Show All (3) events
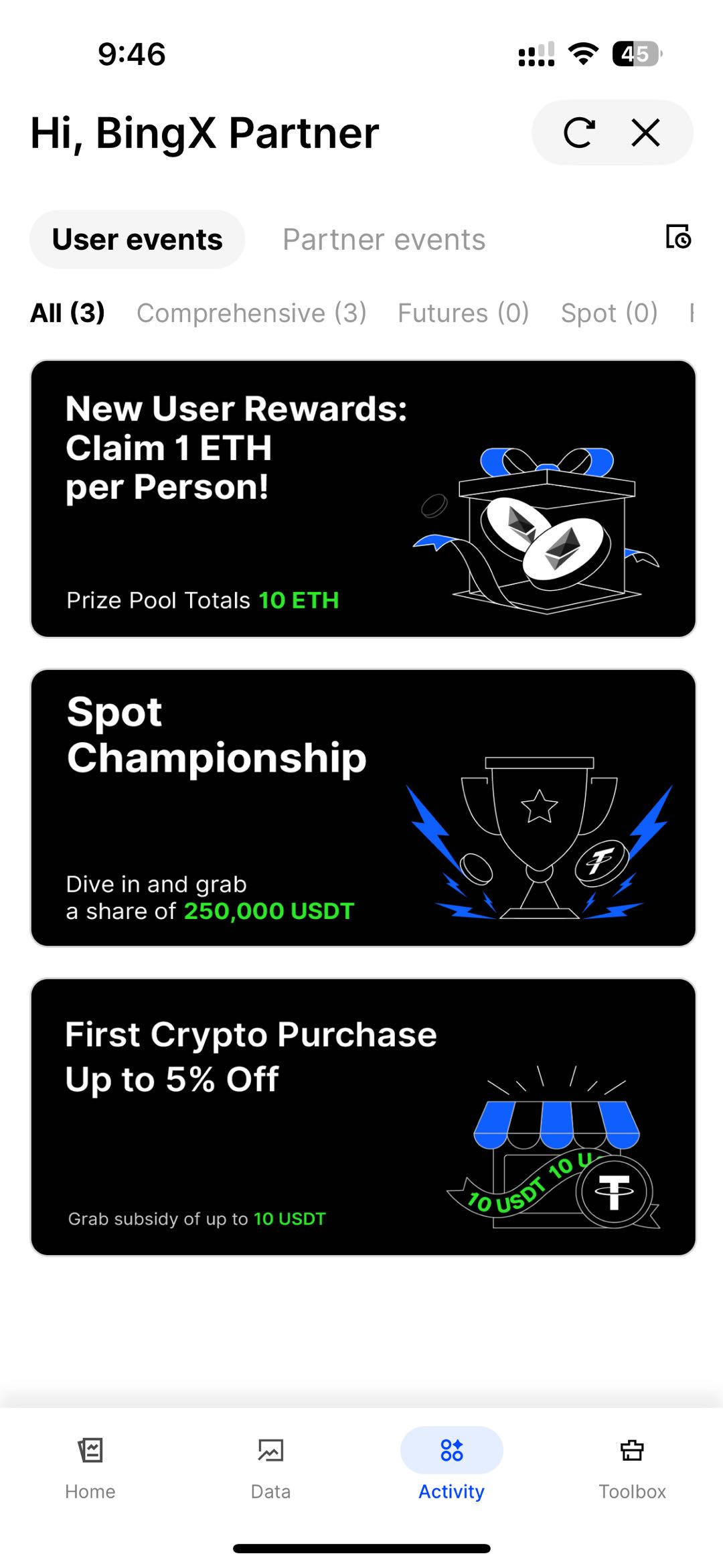The image size is (723, 1568). [x=68, y=313]
